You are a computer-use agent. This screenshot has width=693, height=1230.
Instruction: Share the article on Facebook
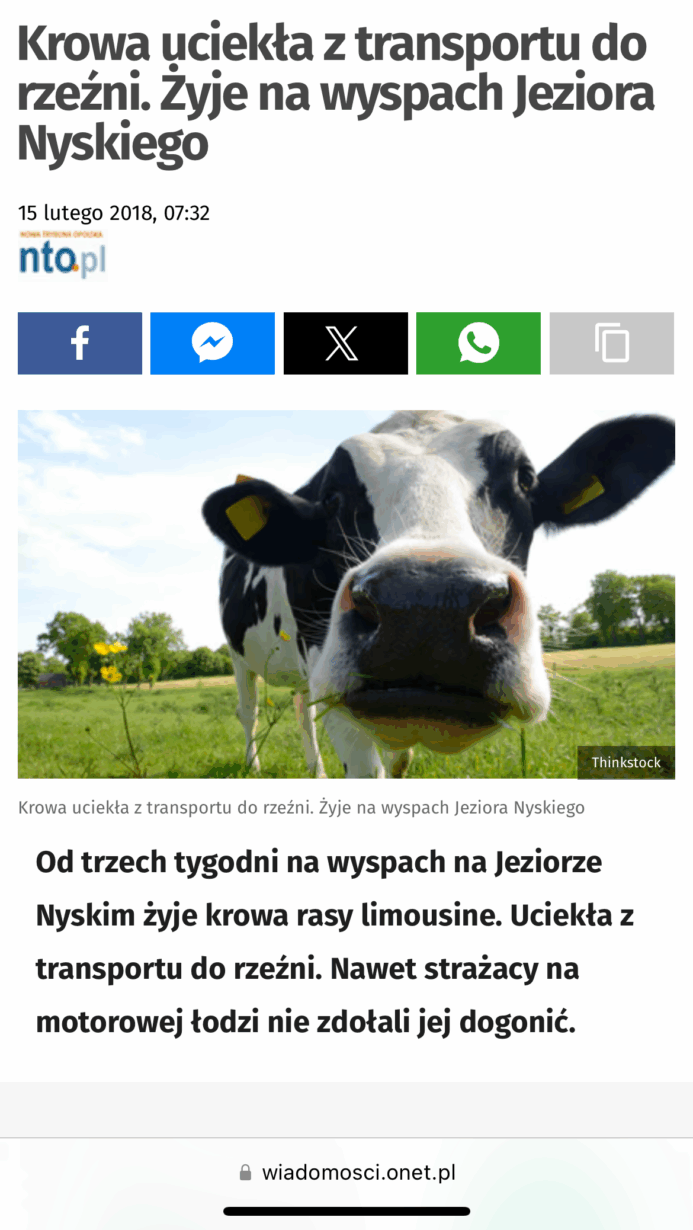pyautogui.click(x=80, y=343)
